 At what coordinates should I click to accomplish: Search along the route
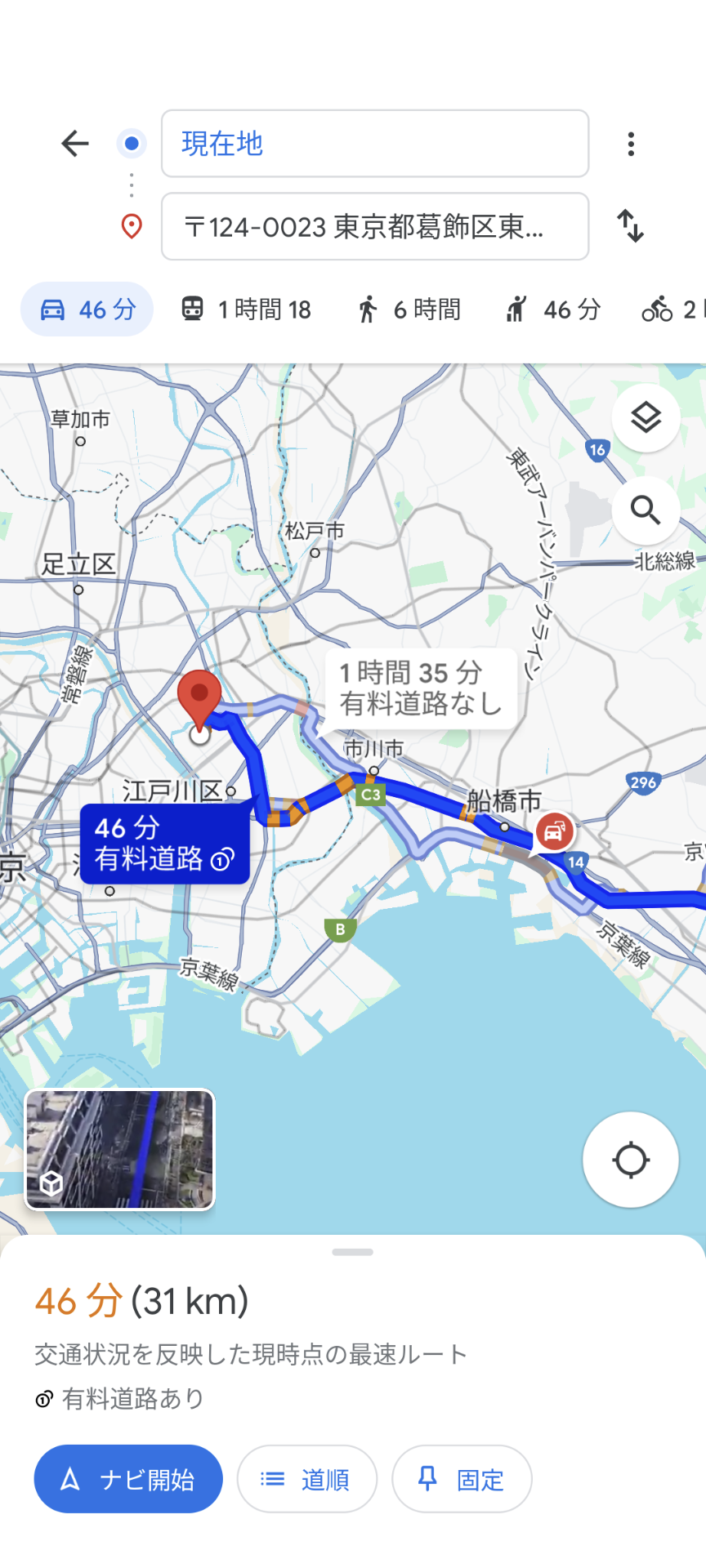pos(646,510)
